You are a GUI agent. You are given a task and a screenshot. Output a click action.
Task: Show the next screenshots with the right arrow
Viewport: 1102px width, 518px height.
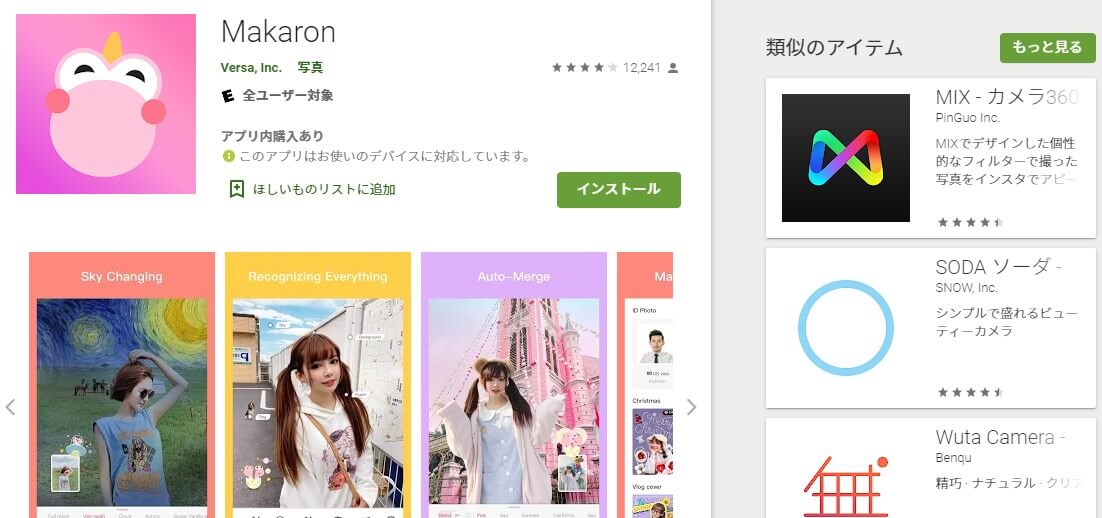click(x=691, y=407)
